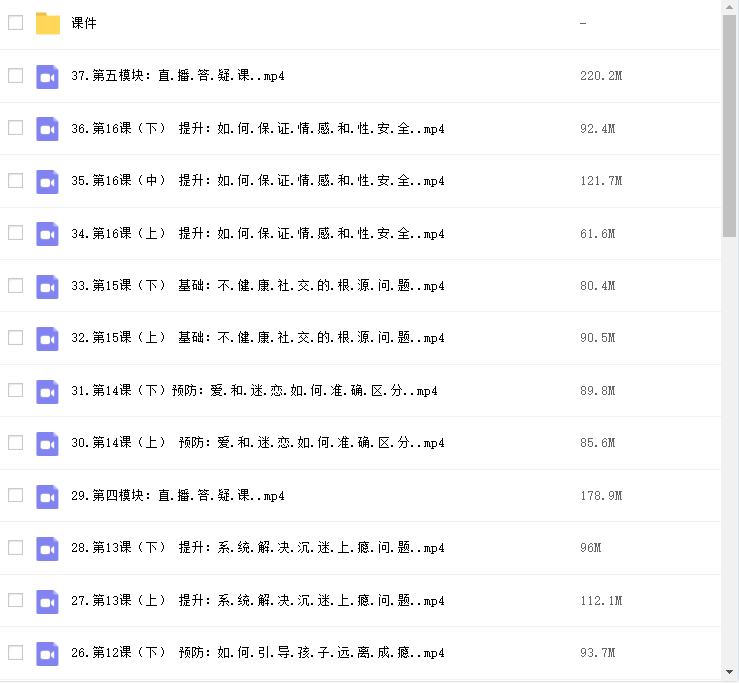Mark the checkbox for file 33
The width and height of the screenshot is (739, 683).
(x=15, y=286)
